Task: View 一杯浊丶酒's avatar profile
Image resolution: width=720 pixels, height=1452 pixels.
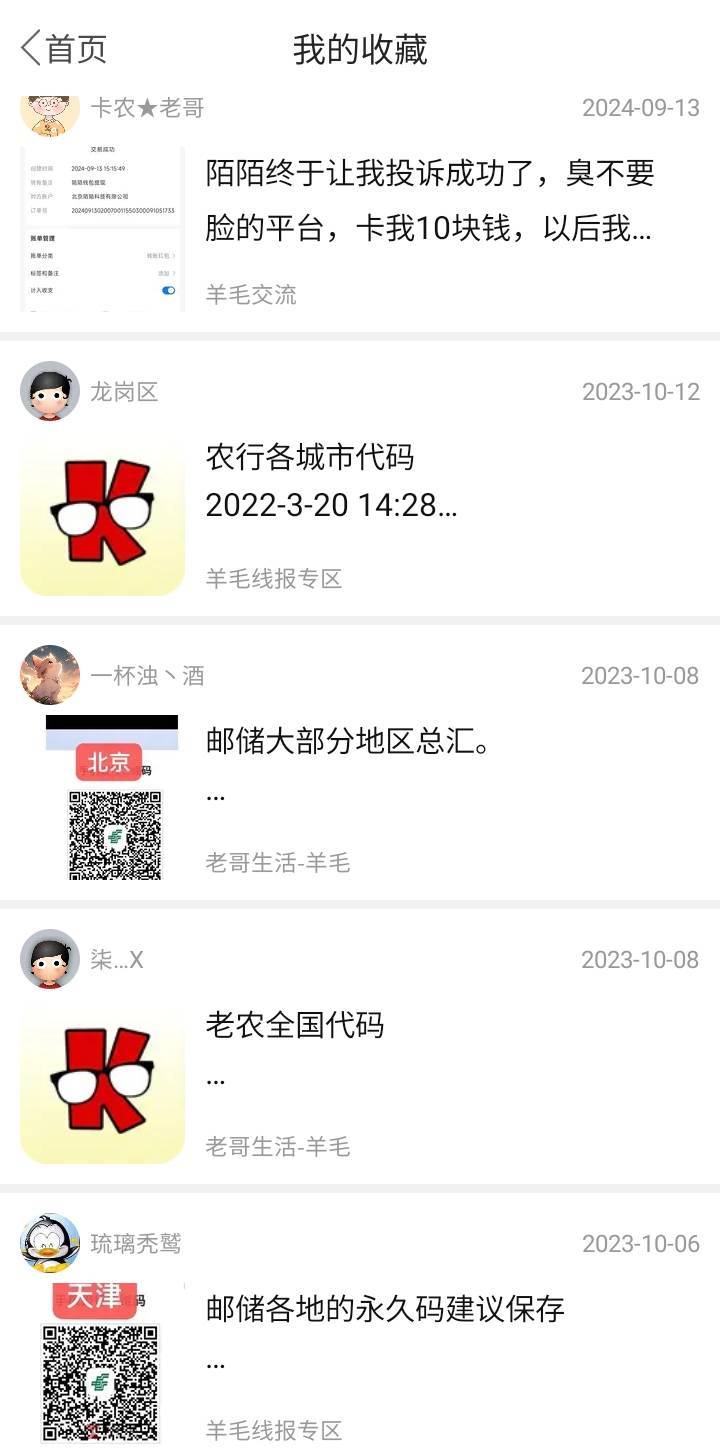Action: pyautogui.click(x=50, y=675)
